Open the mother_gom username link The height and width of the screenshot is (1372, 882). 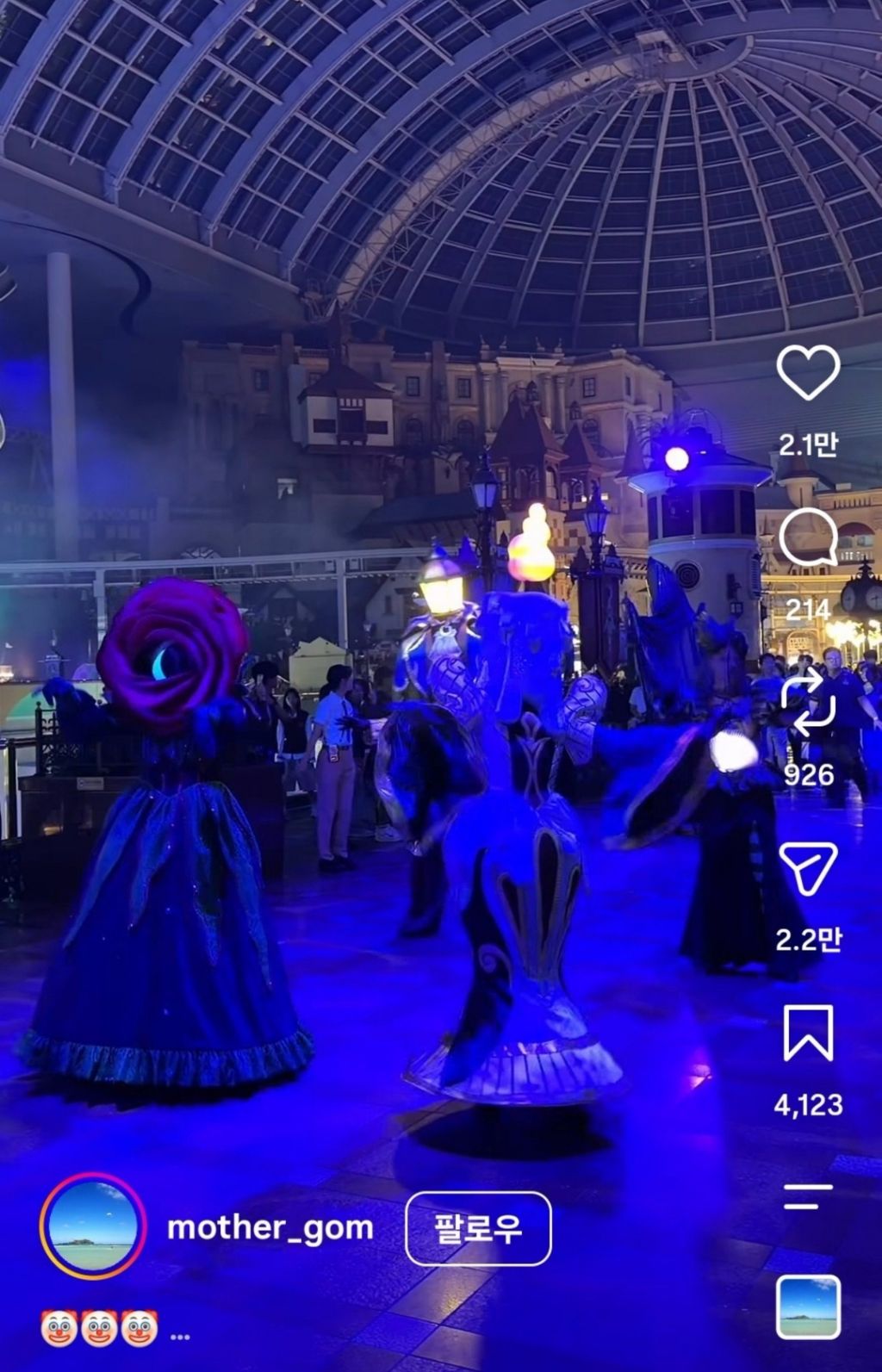point(270,1229)
